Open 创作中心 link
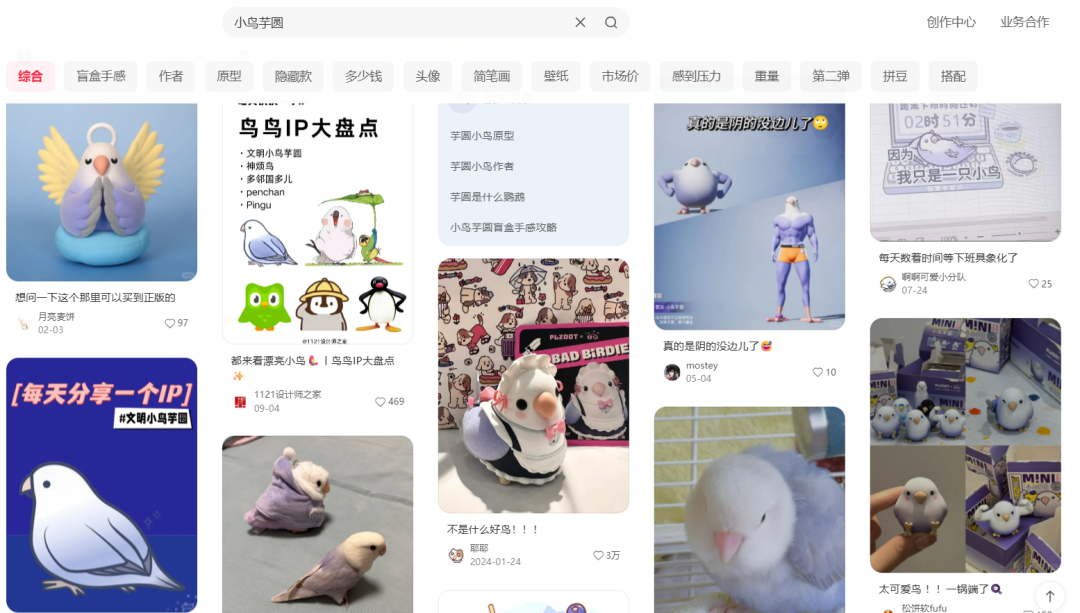The image size is (1080, 613). coord(950,22)
